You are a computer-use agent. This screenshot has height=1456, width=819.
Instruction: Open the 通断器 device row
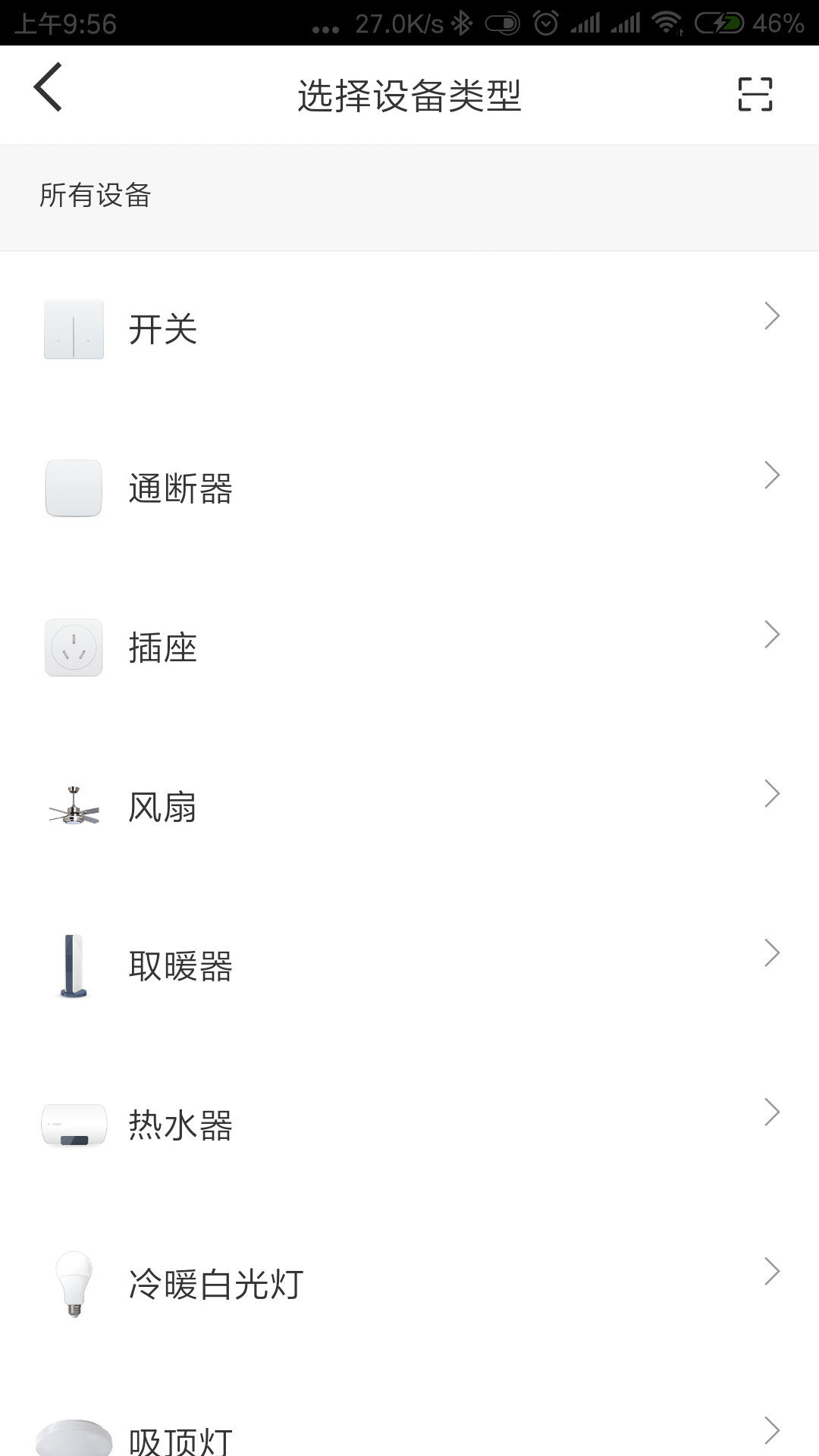(x=409, y=488)
